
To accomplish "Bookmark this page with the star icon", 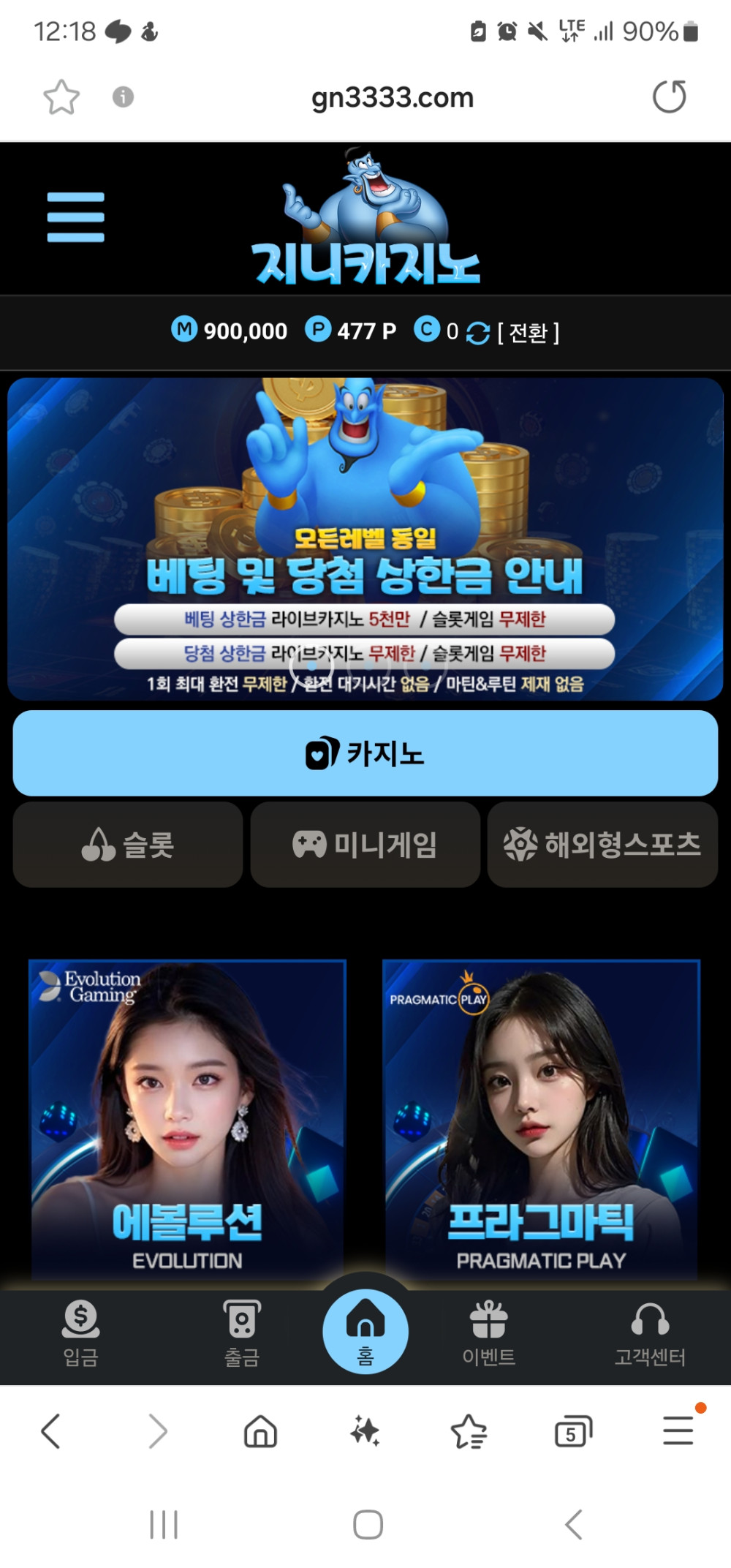I will pyautogui.click(x=61, y=97).
